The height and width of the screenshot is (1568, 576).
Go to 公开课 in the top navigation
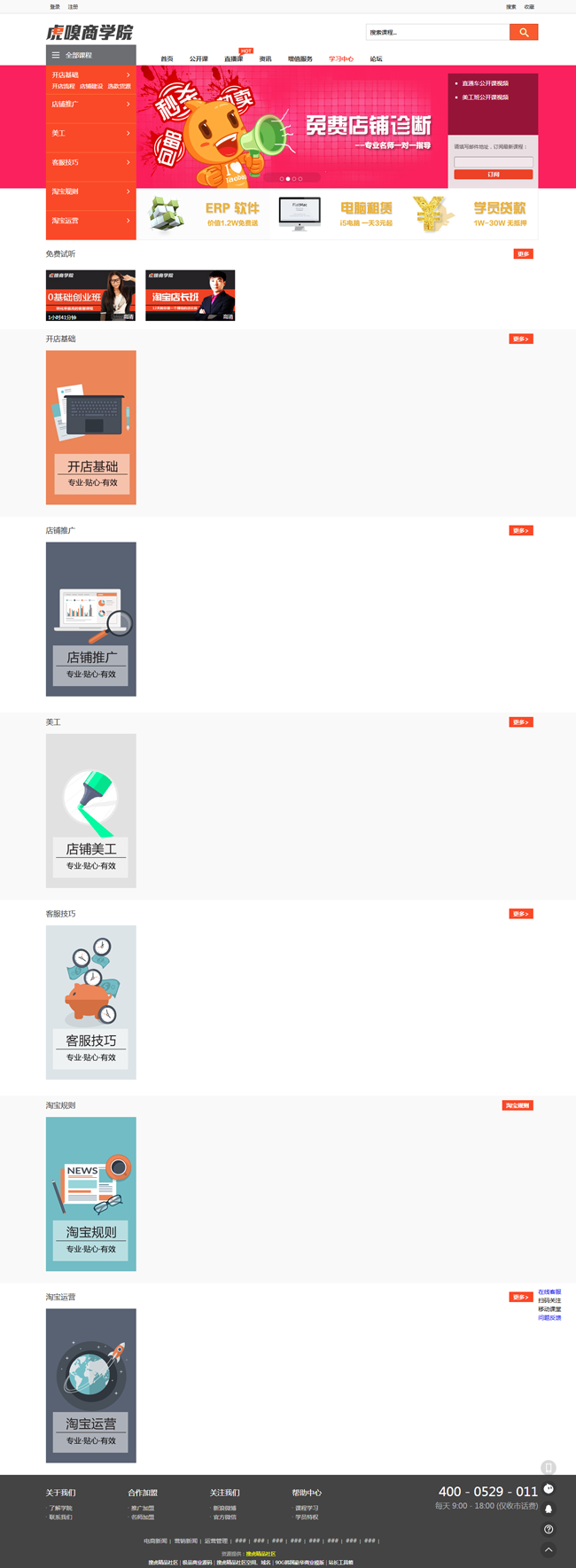click(198, 59)
